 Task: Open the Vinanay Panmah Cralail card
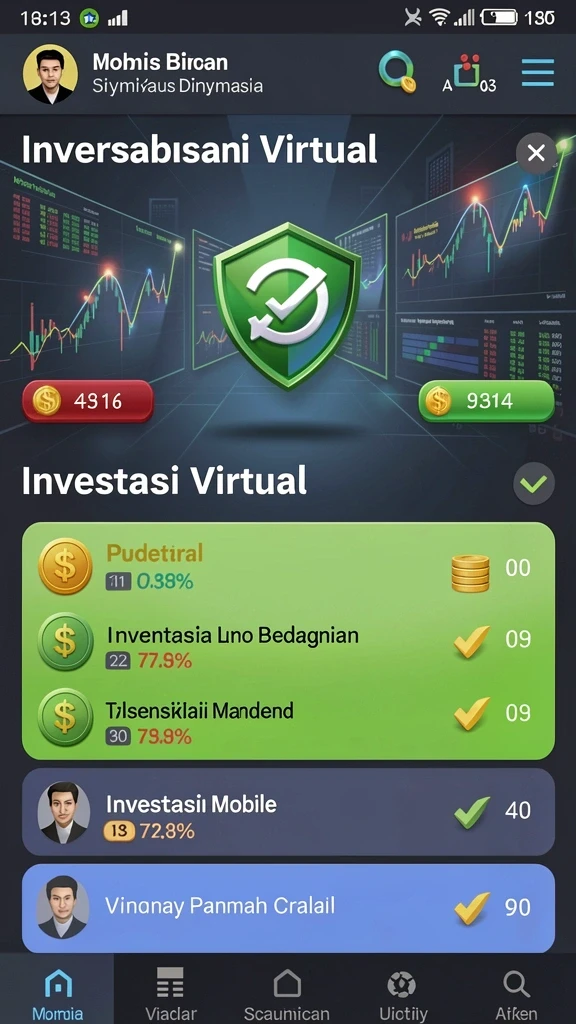(289, 908)
